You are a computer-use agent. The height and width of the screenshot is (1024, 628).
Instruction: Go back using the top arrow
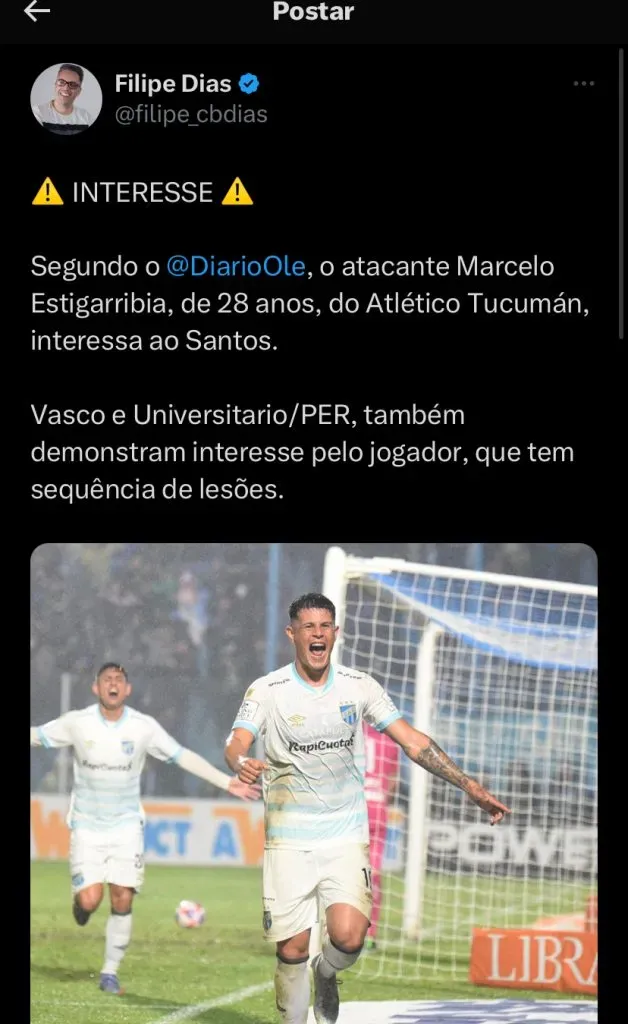(x=37, y=12)
